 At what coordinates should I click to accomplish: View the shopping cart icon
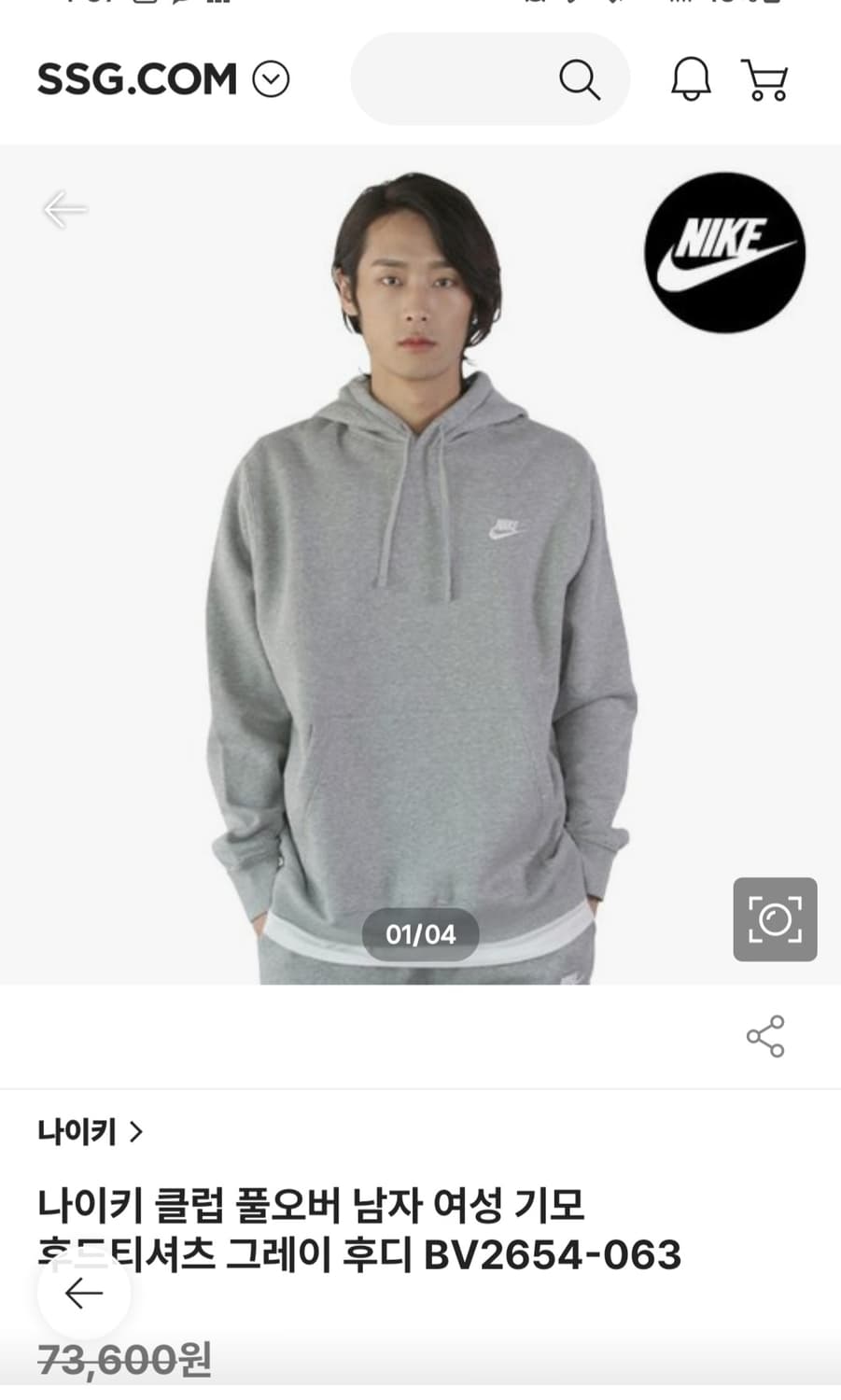tap(765, 79)
